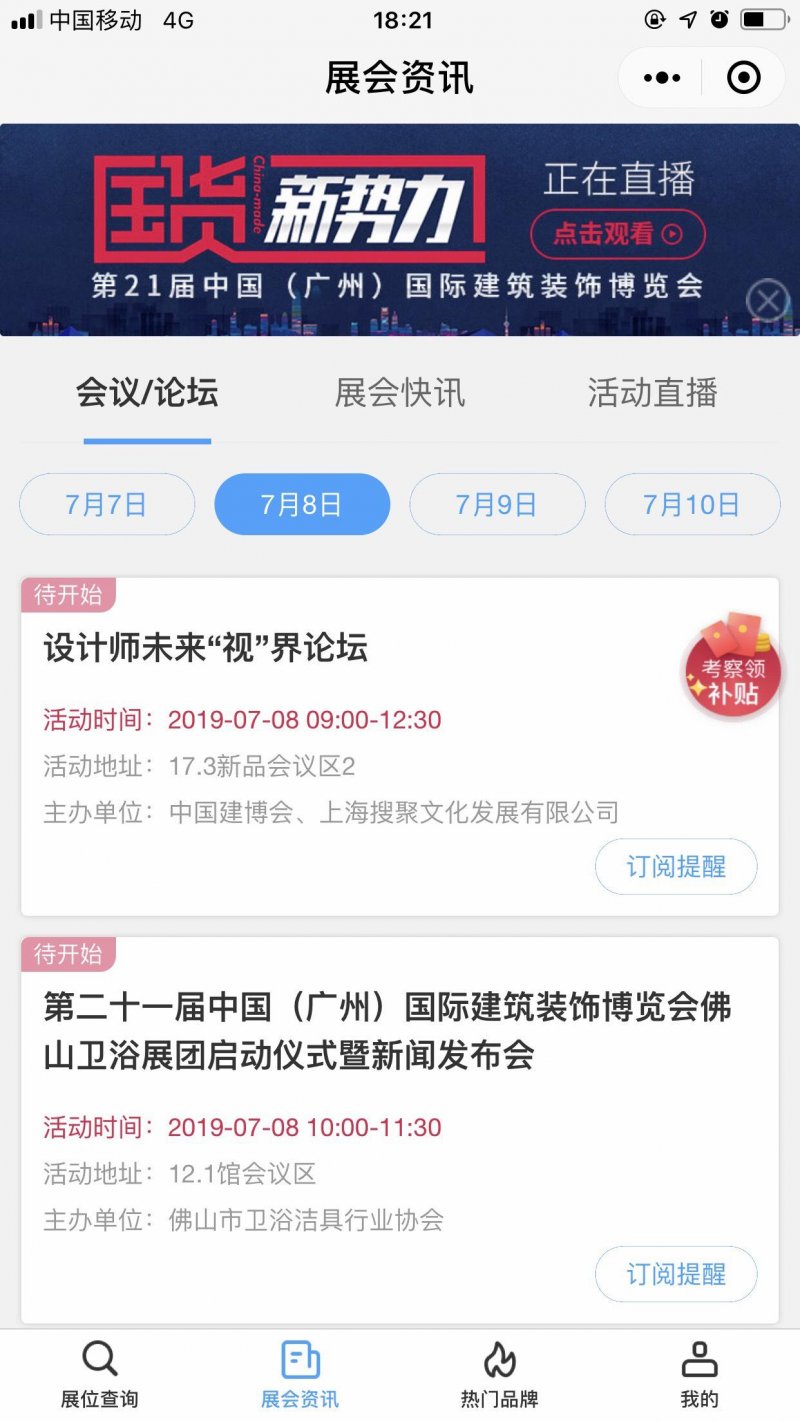800x1422 pixels.
Task: Tap 订阅提醒 for the 佛山卫浴 press conference
Action: [x=676, y=1274]
